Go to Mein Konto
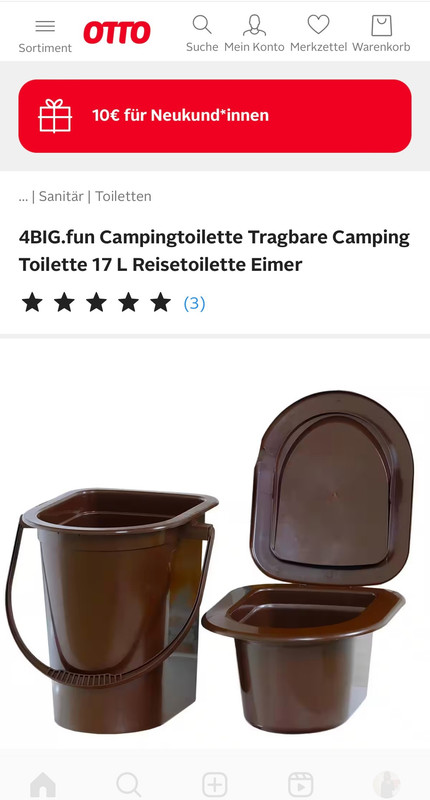430x800 pixels. (254, 34)
